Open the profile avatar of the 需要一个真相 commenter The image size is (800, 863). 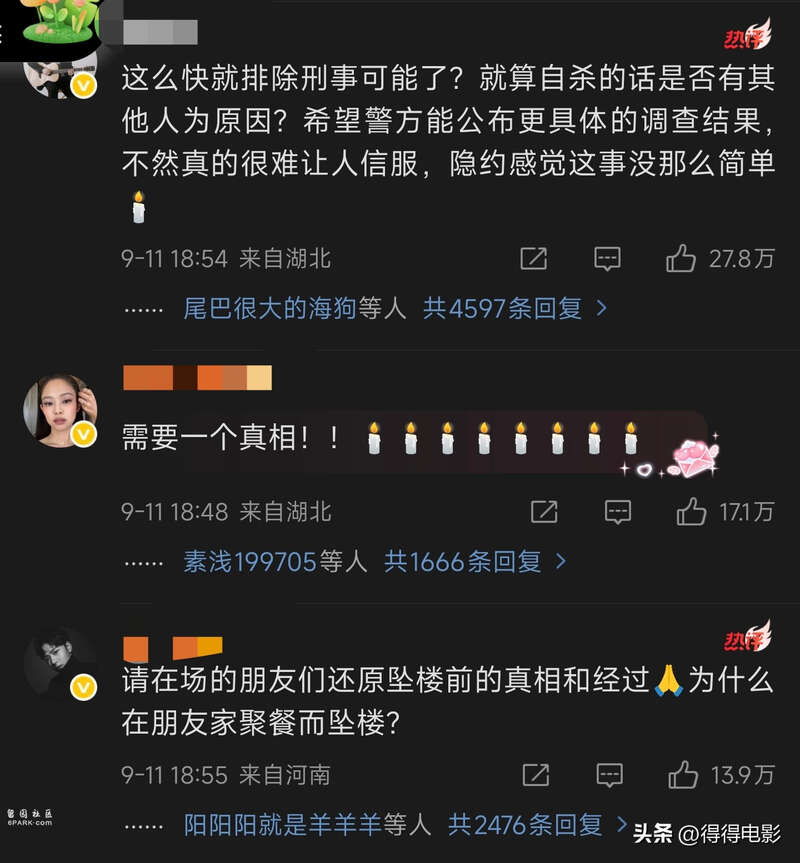(60, 411)
